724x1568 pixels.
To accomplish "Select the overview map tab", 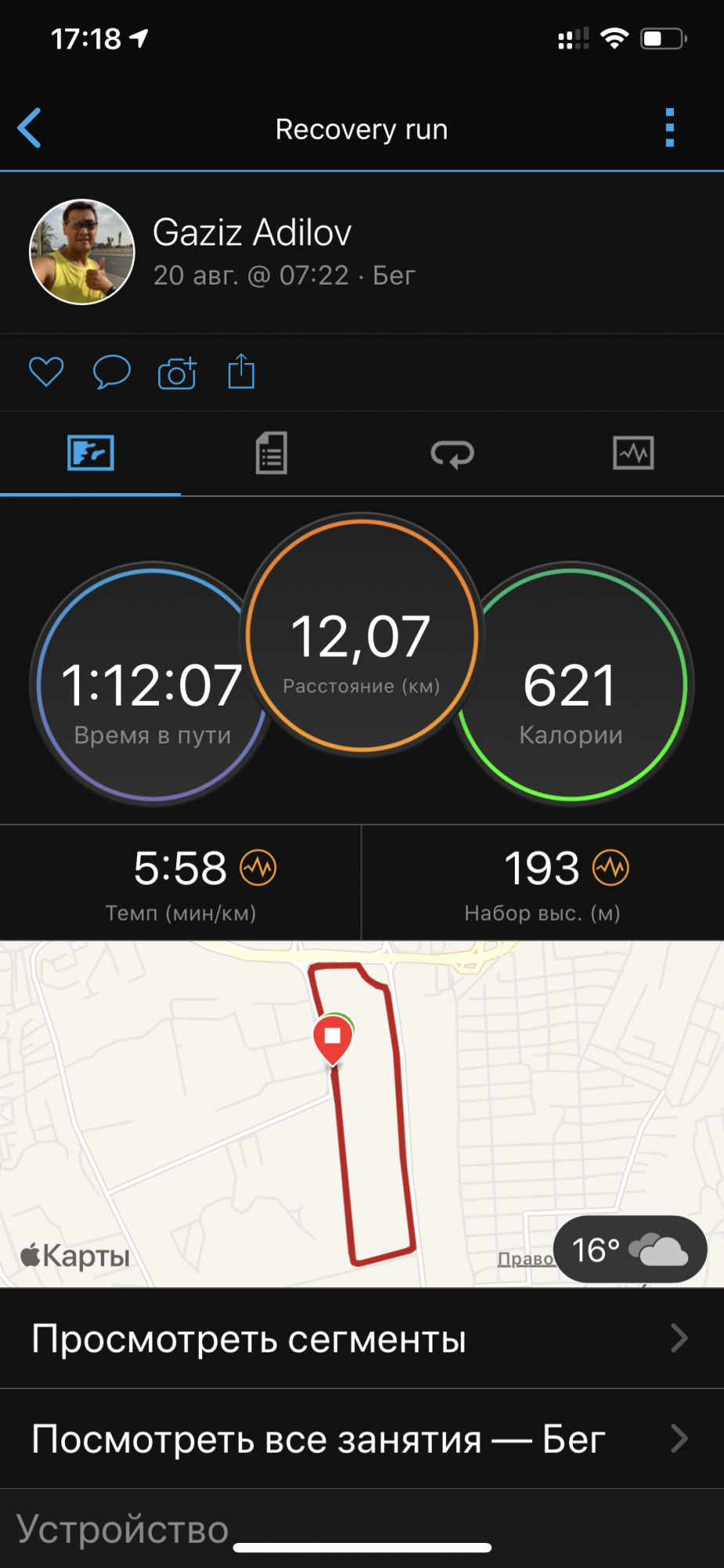I will (91, 453).
